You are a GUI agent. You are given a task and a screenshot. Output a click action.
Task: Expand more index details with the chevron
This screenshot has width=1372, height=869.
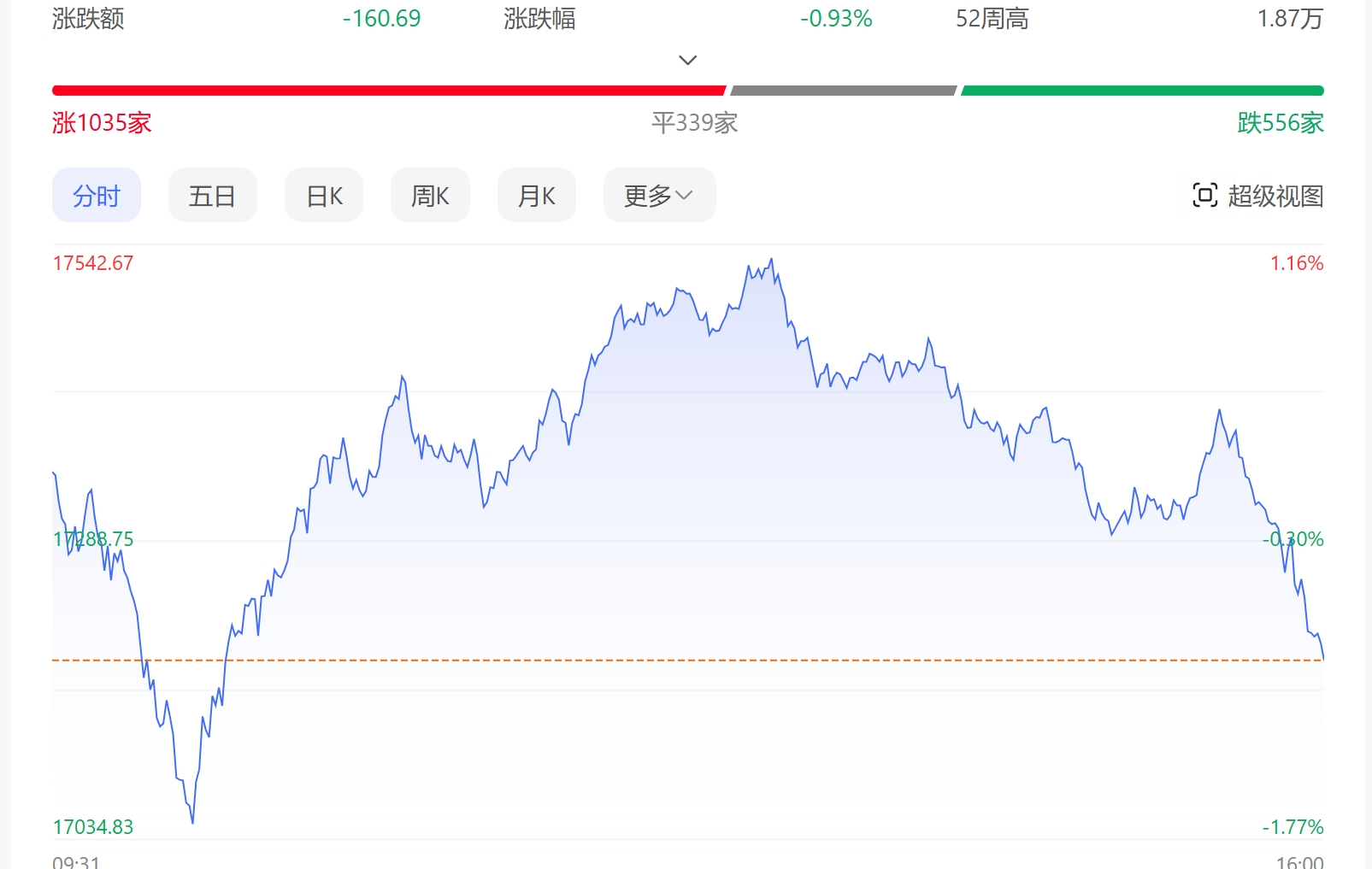pyautogui.click(x=687, y=60)
